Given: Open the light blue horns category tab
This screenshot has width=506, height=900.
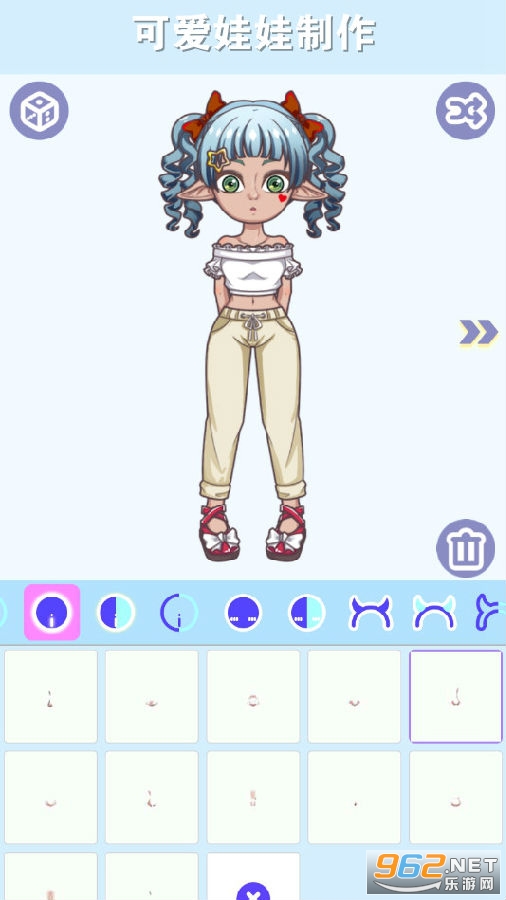Looking at the screenshot, I should click(x=434, y=612).
